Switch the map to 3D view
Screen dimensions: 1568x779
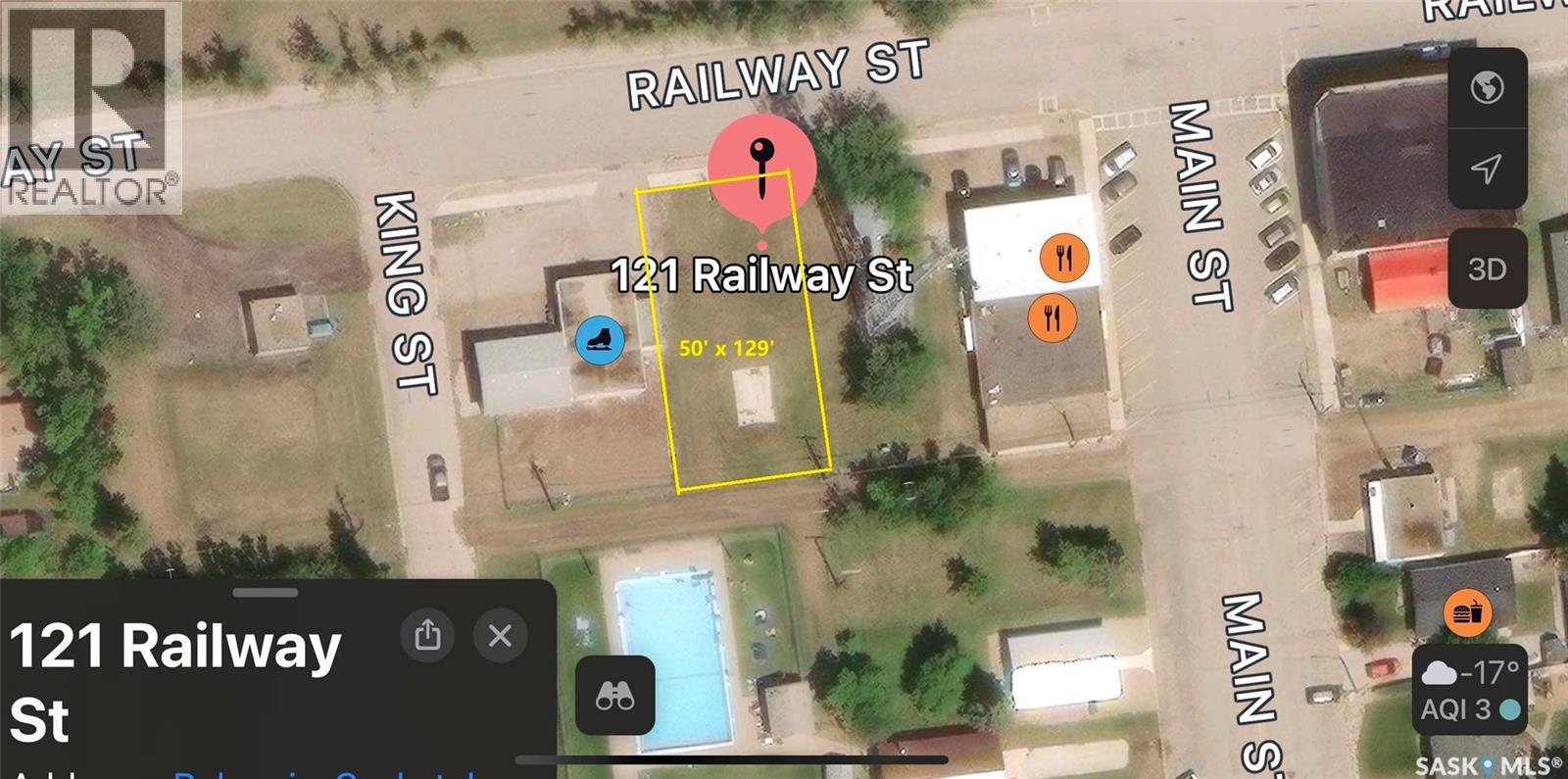pos(1487,269)
